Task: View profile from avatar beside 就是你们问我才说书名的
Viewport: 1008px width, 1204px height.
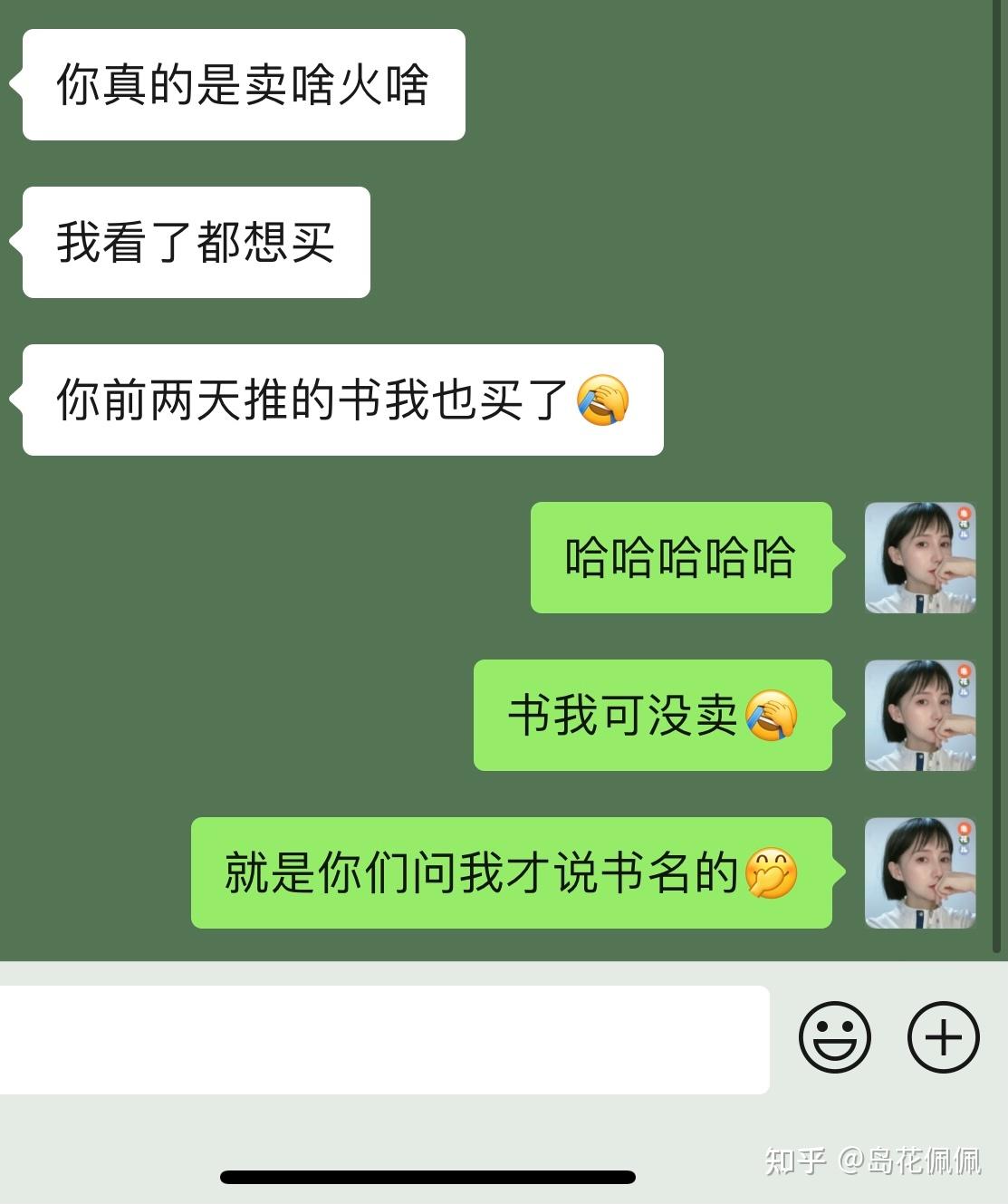Action: tap(919, 873)
